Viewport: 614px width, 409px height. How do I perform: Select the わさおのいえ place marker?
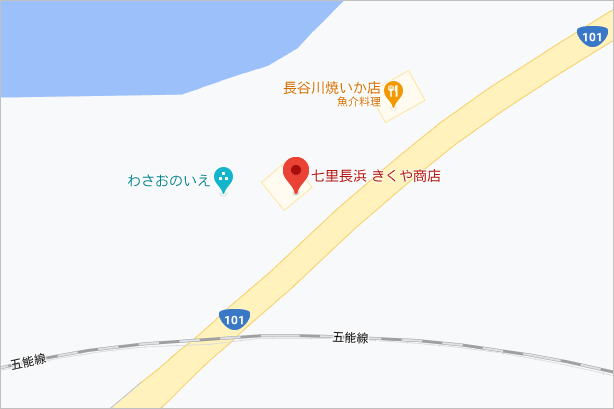(x=224, y=179)
